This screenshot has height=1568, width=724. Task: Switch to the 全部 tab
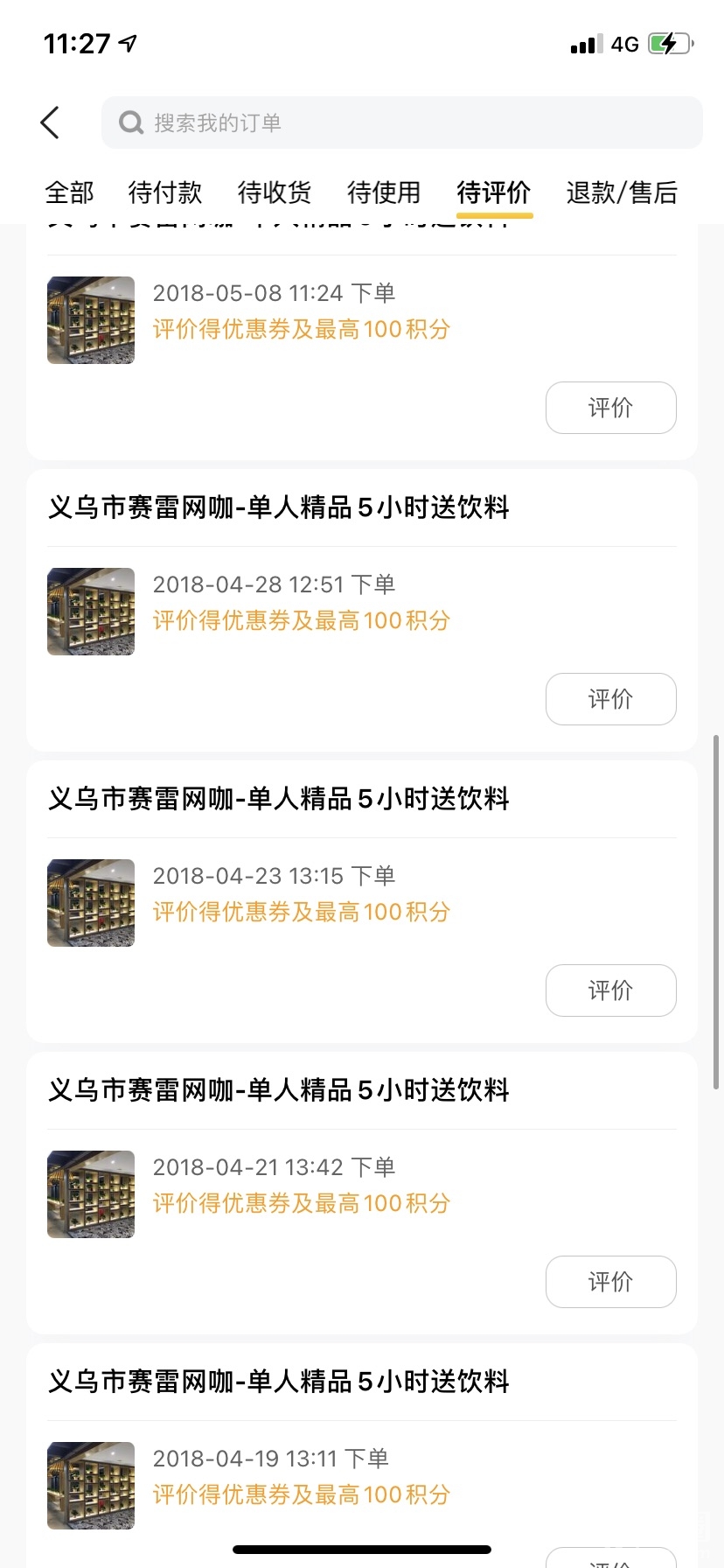(x=69, y=192)
